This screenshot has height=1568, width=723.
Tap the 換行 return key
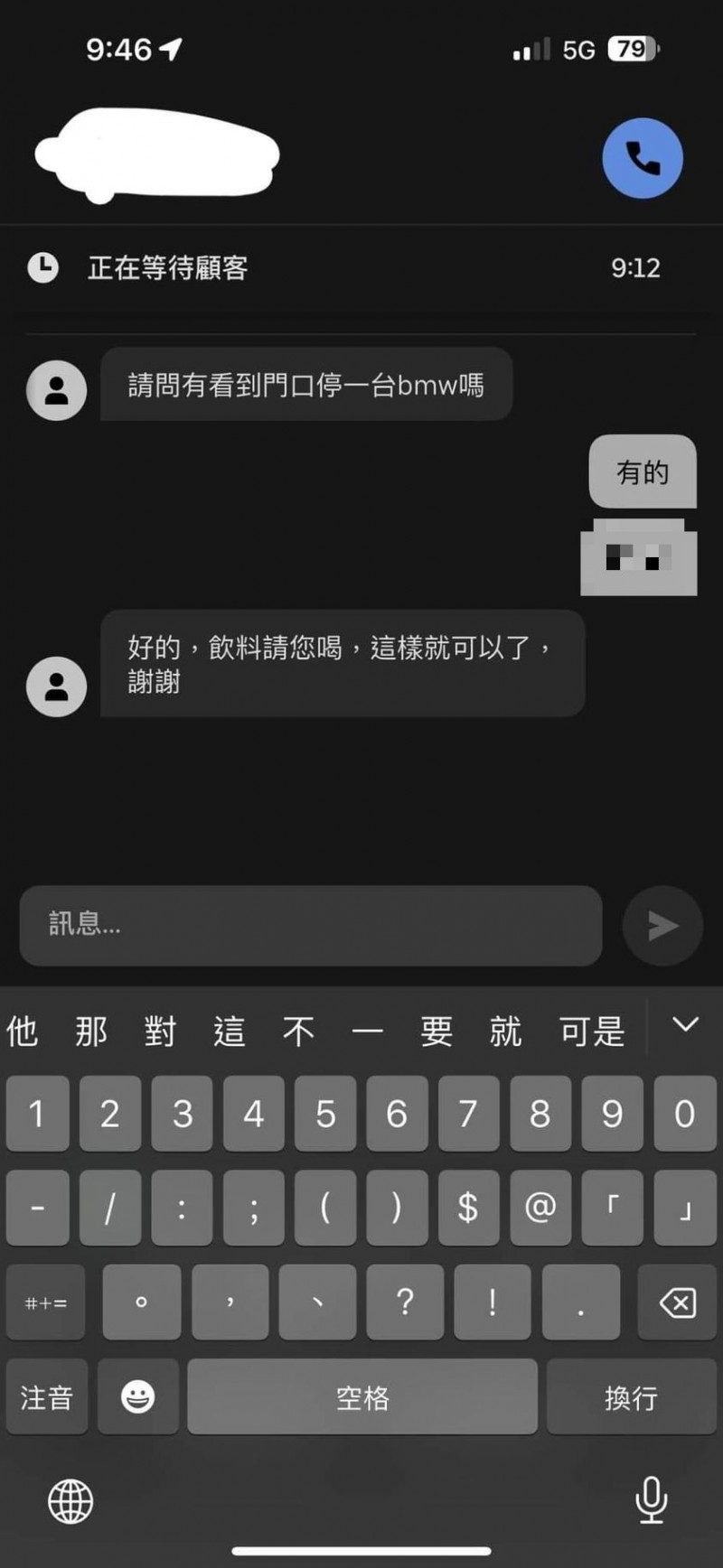click(630, 1397)
